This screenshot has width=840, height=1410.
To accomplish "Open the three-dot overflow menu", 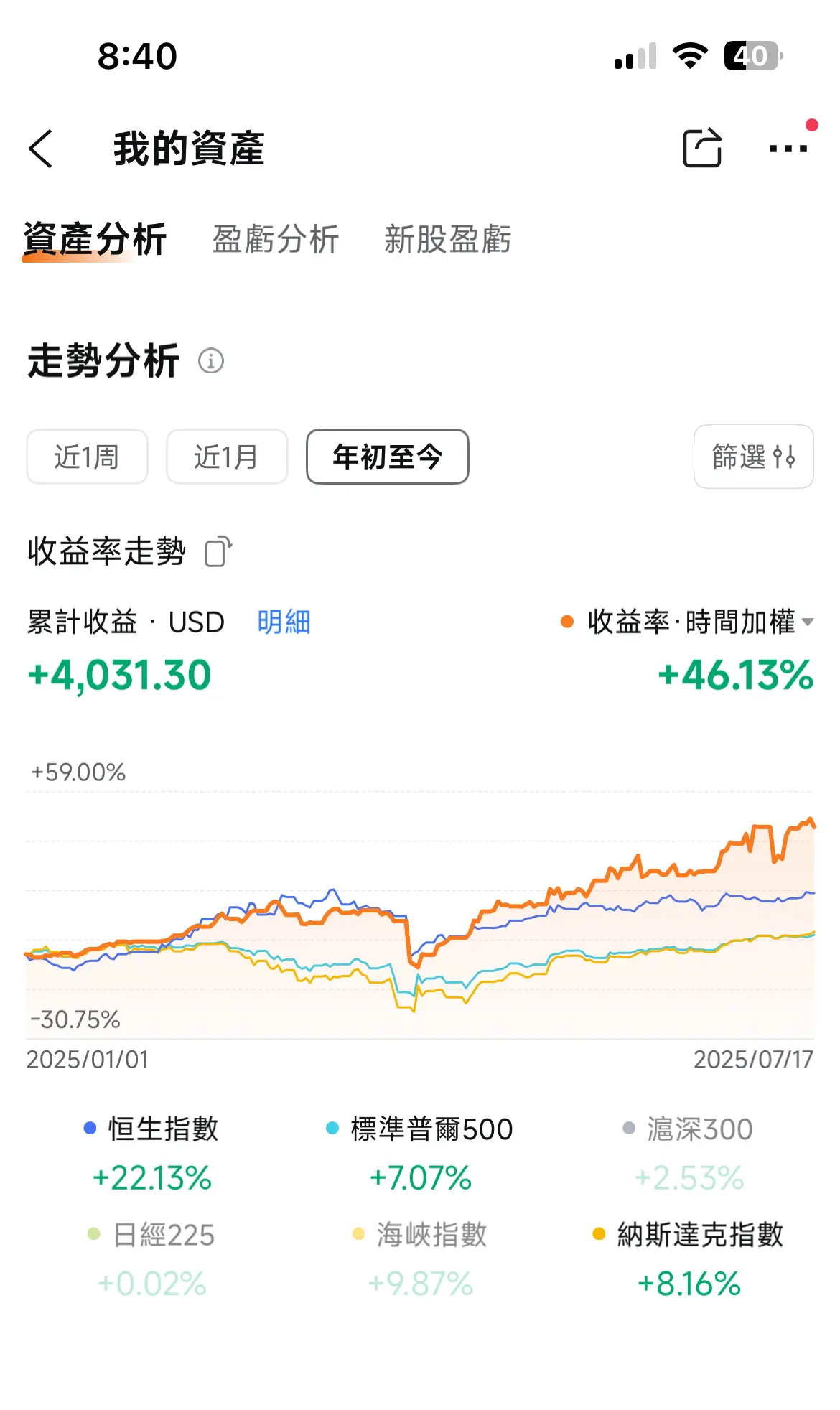I will tap(788, 149).
